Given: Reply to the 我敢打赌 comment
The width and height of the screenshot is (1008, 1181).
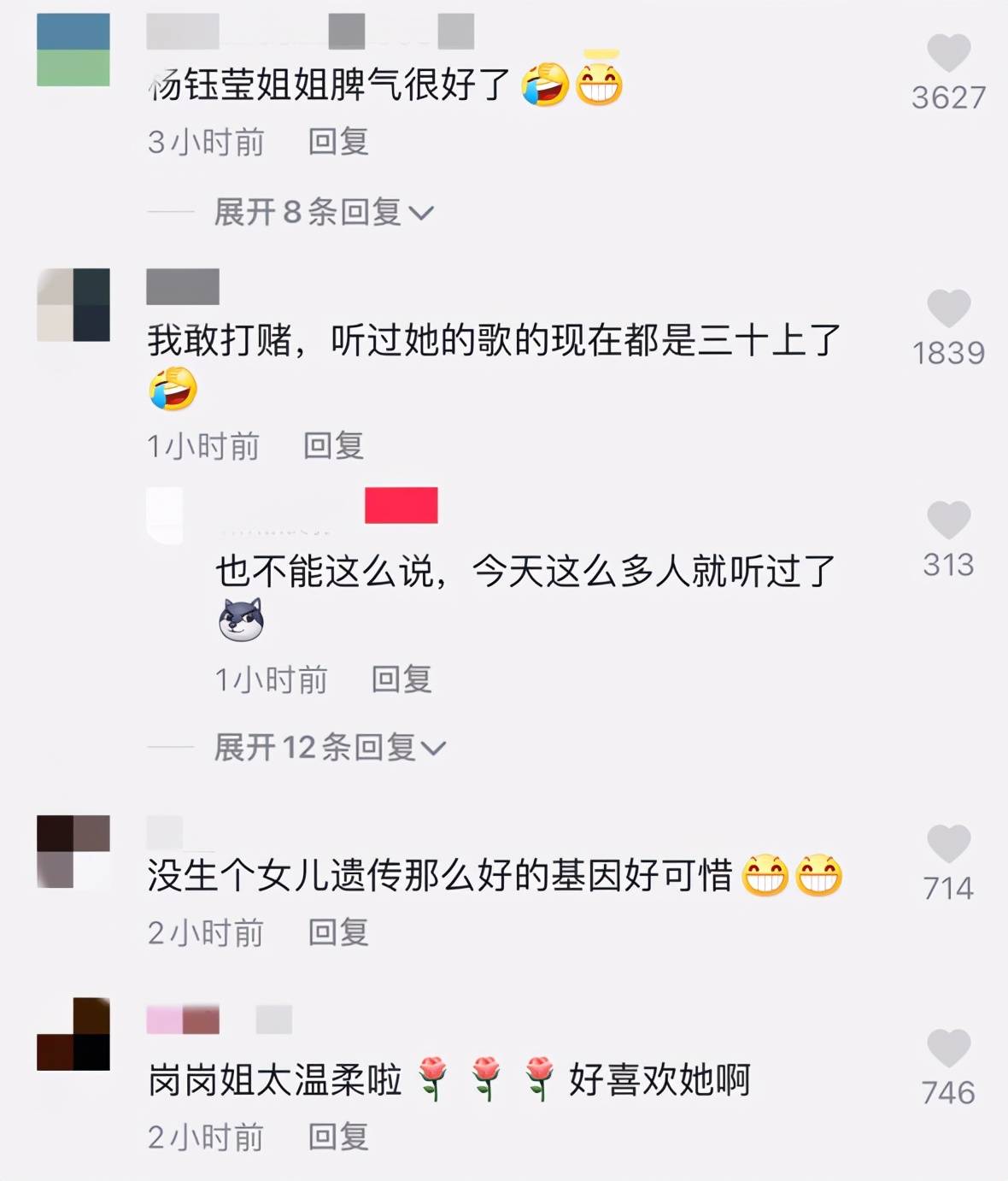Looking at the screenshot, I should tap(333, 446).
